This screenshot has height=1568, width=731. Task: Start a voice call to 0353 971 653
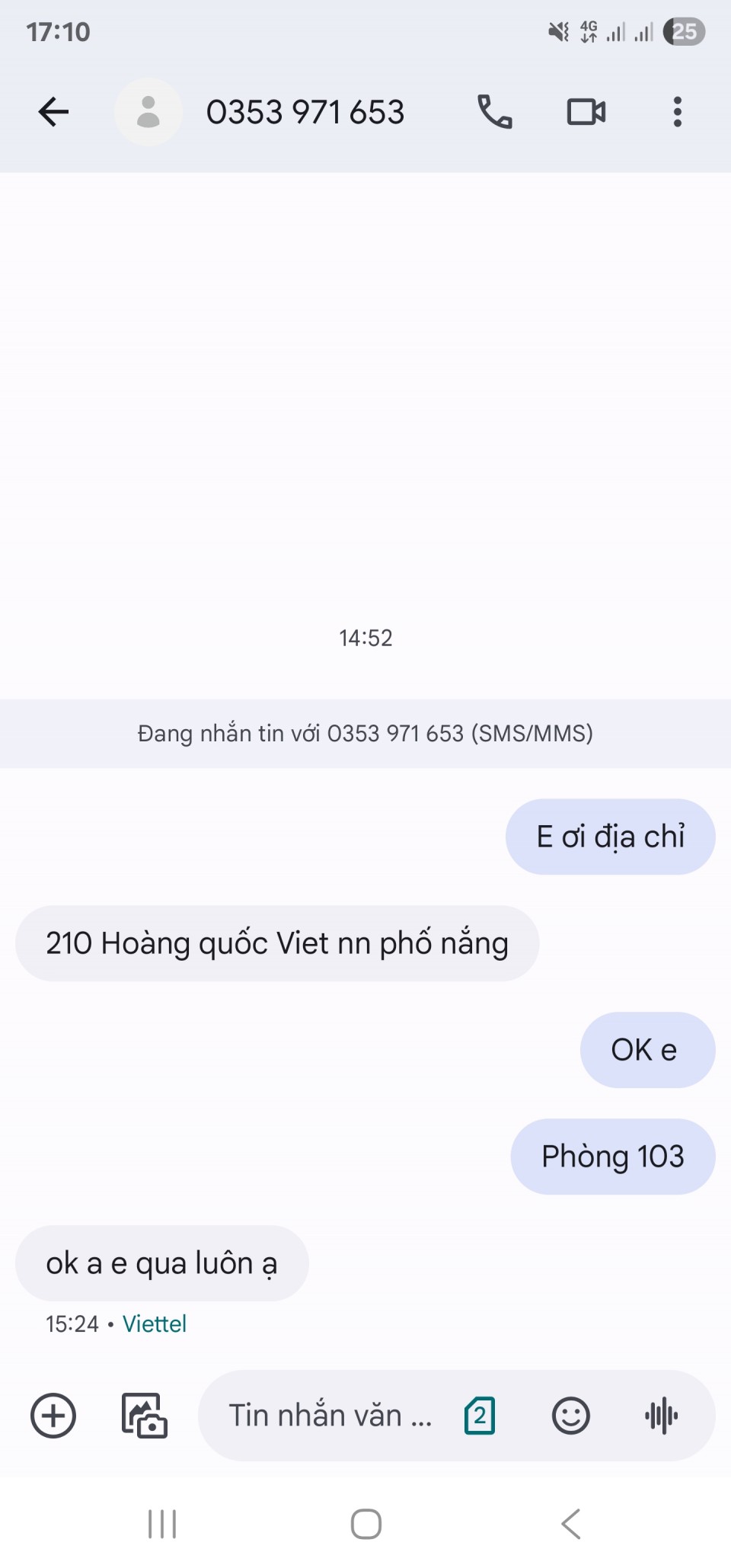(x=495, y=112)
